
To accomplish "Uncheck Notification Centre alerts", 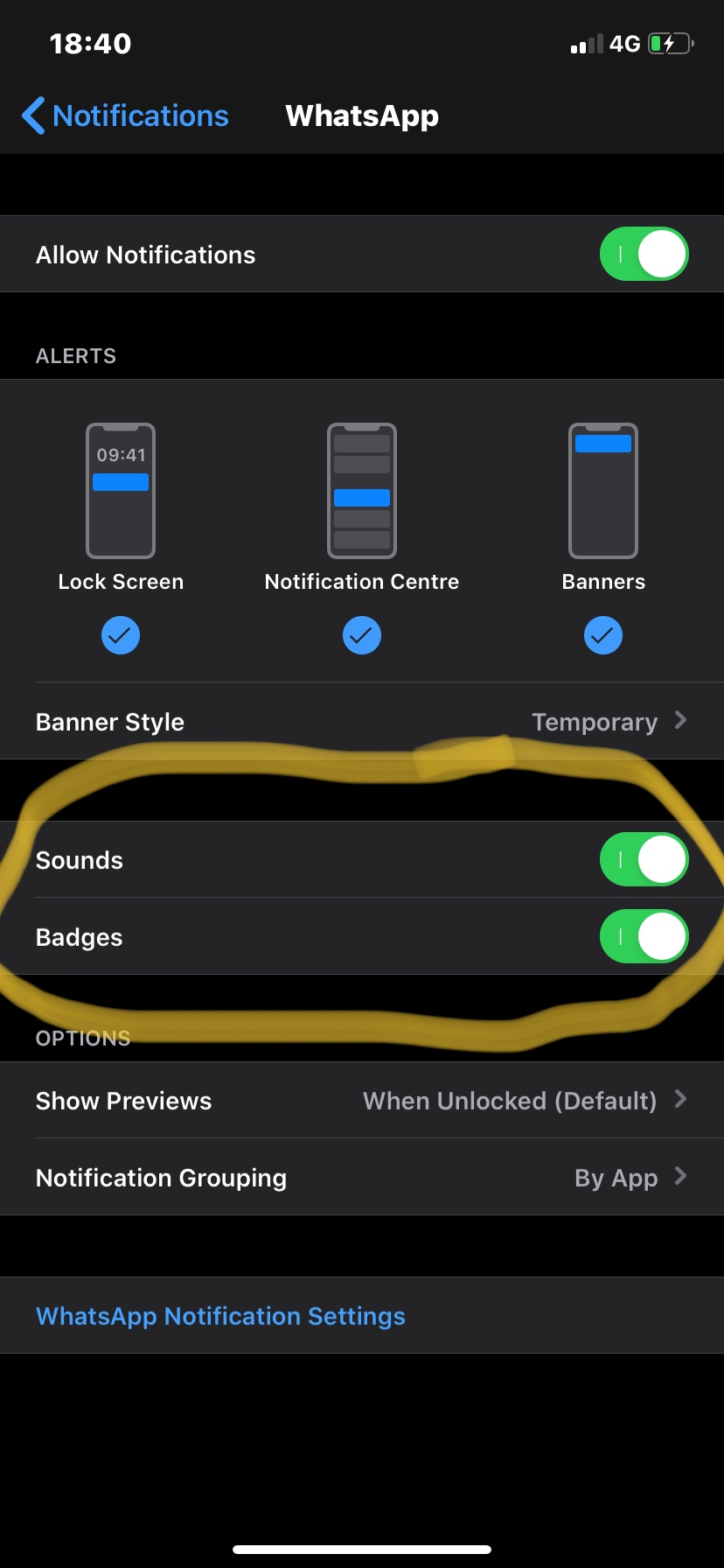I will (x=362, y=635).
